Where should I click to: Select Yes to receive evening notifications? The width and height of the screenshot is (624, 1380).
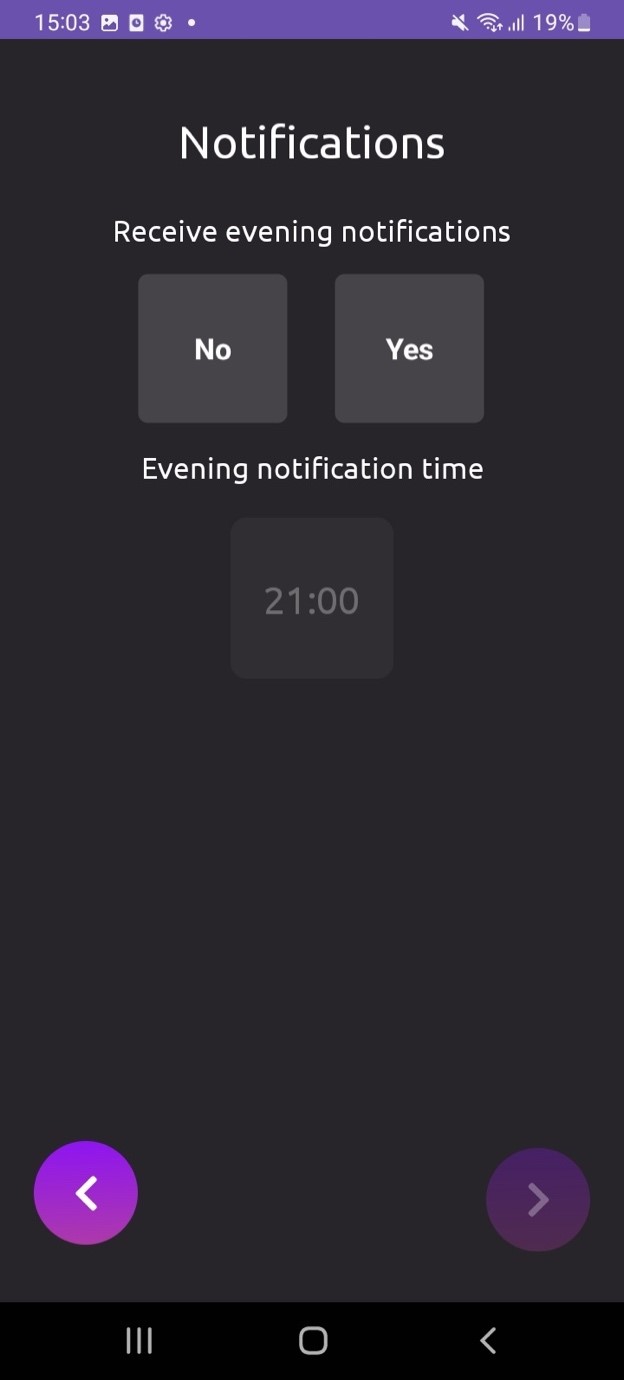tap(409, 349)
